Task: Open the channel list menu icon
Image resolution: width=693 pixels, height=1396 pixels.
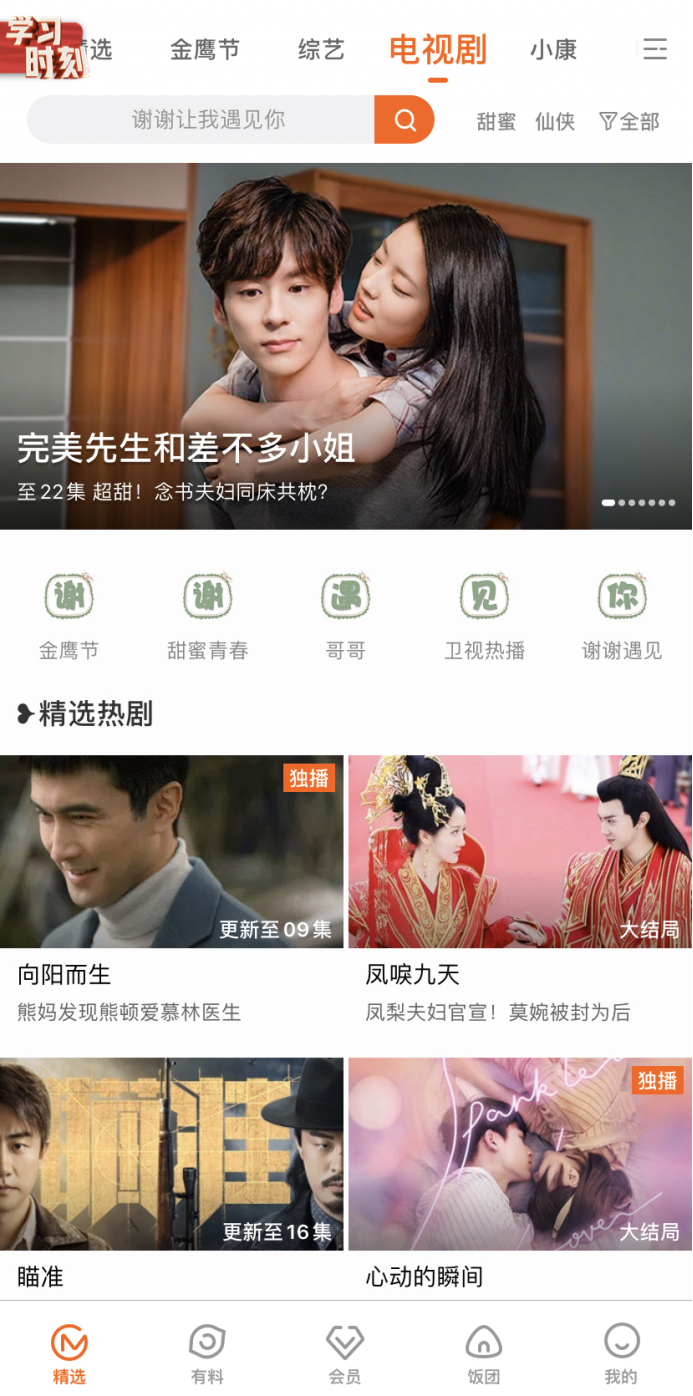Action: 655,49
